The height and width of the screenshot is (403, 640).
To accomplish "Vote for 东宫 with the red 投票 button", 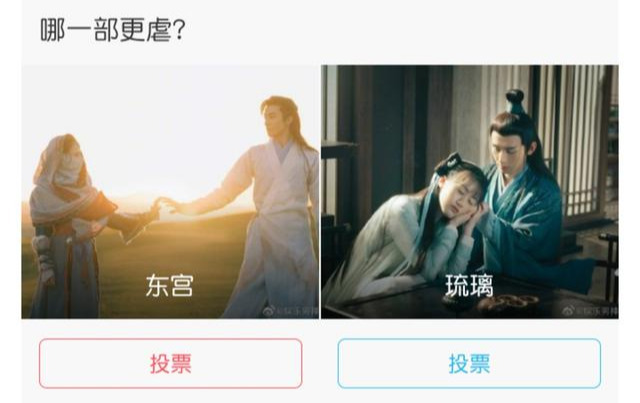I will coord(170,363).
